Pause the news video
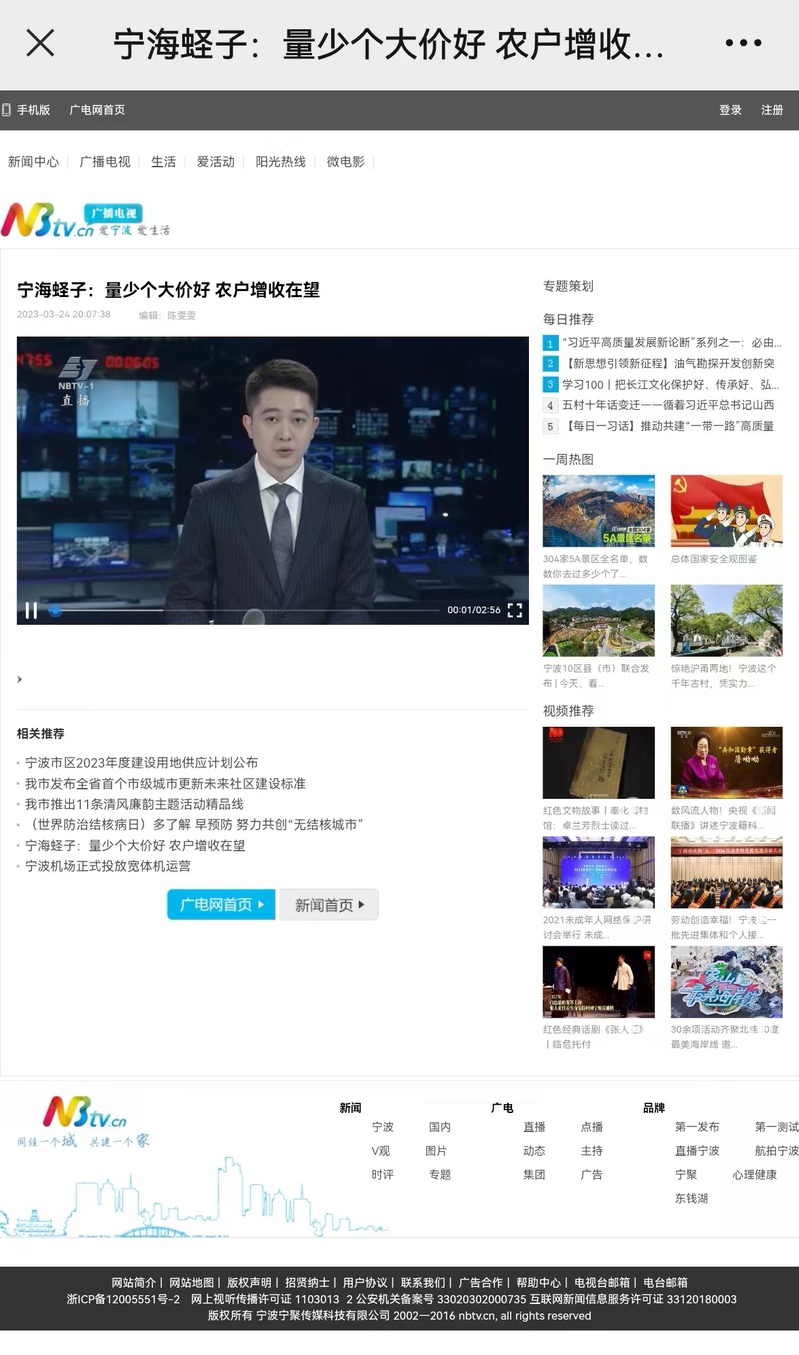The image size is (799, 1355). pos(31,610)
